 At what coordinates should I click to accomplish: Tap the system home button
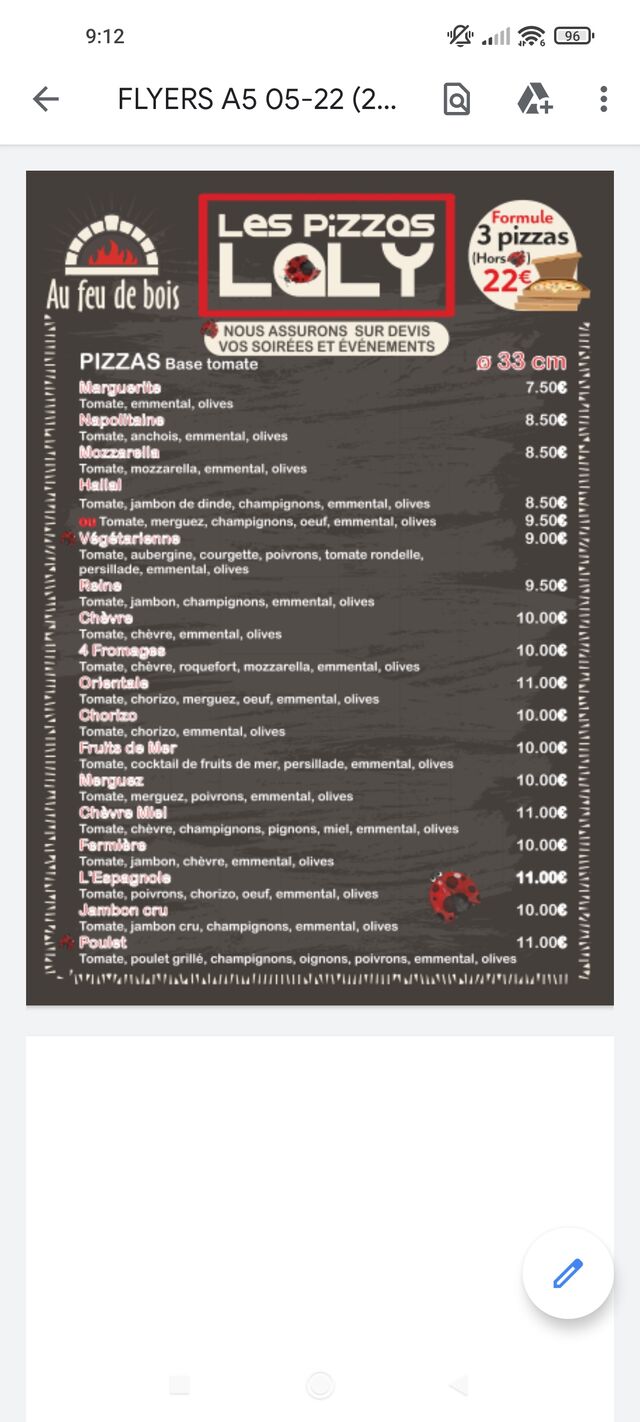click(x=320, y=1384)
